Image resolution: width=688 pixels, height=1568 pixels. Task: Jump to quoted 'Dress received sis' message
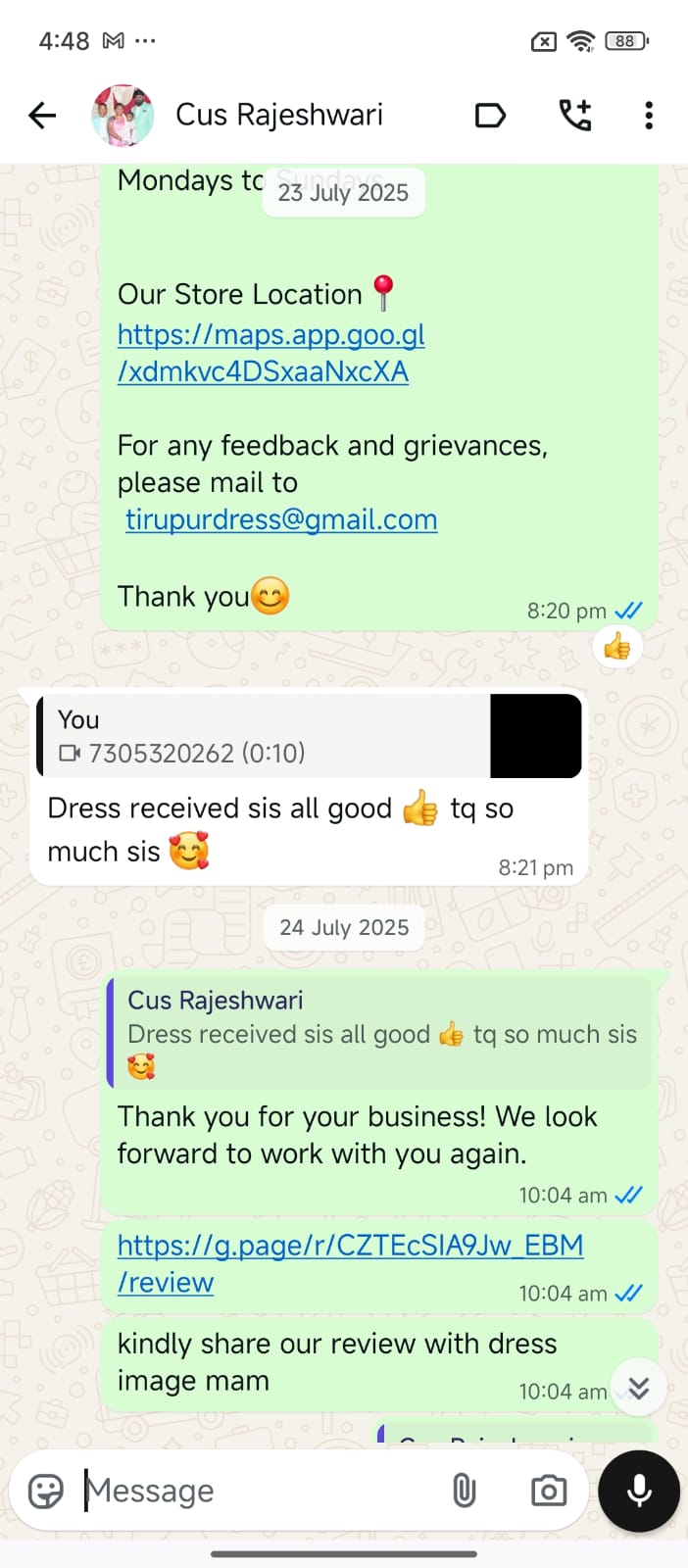379,1032
